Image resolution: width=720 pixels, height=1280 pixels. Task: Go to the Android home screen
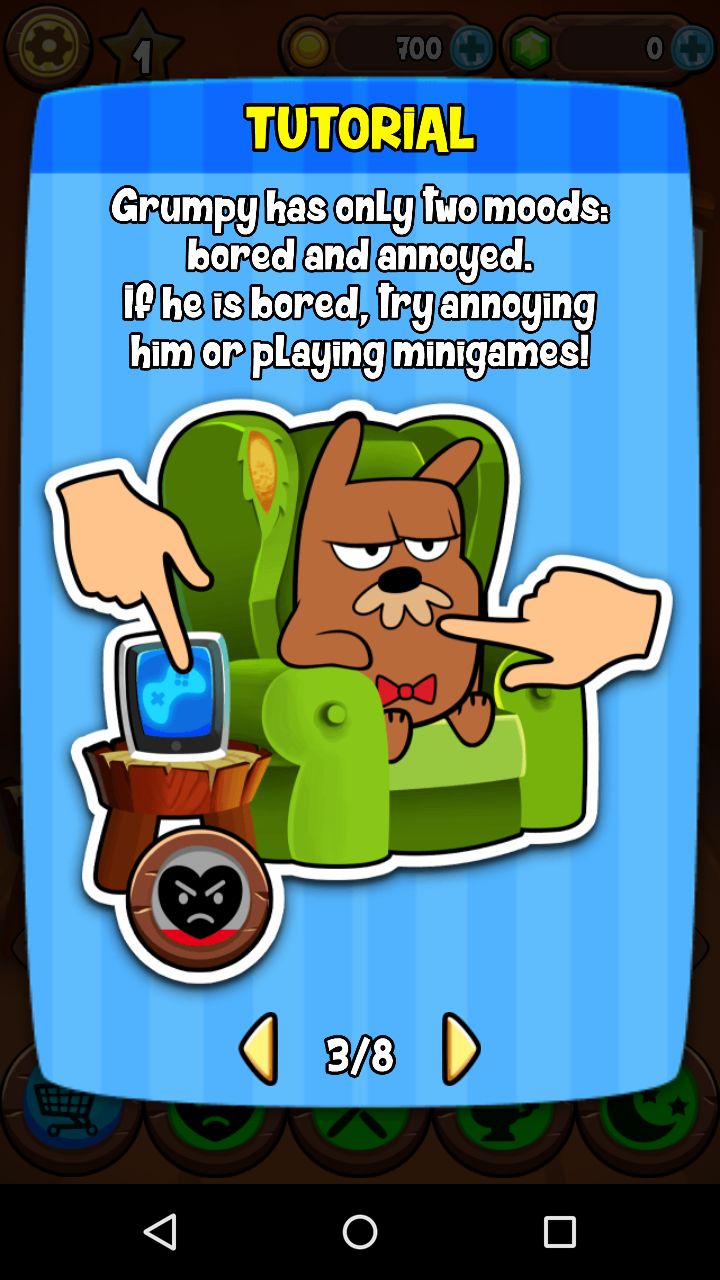pos(360,1231)
